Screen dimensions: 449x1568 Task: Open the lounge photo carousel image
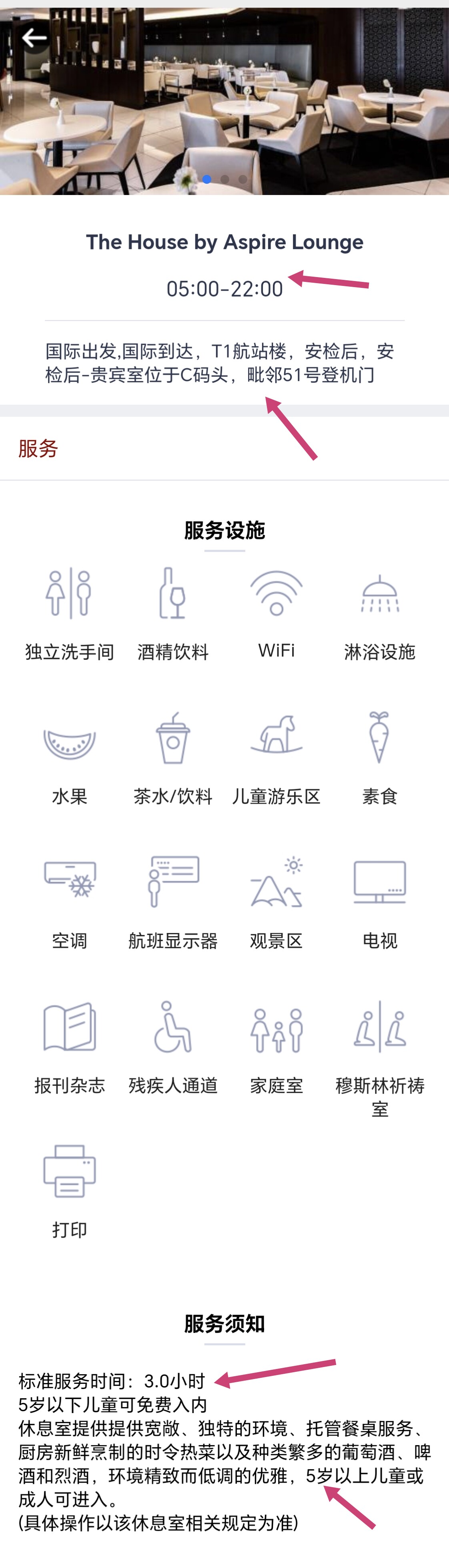coord(225,101)
